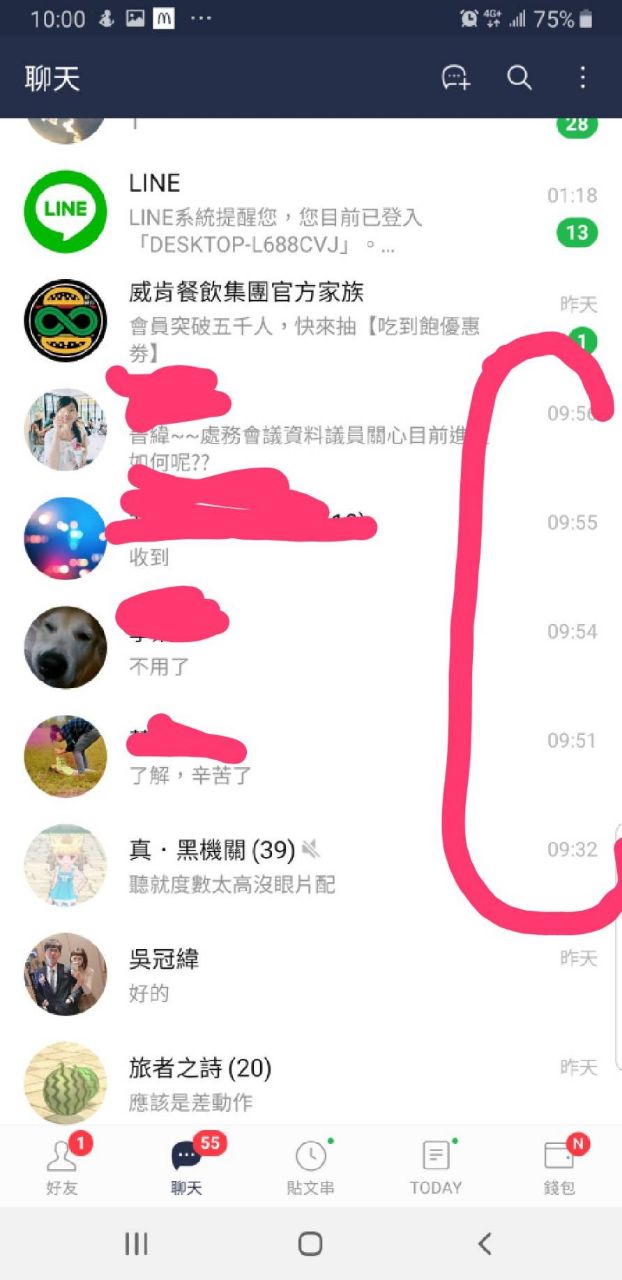The width and height of the screenshot is (622, 1280).
Task: Open the 真·黑機關 group chat
Action: [x=300, y=865]
